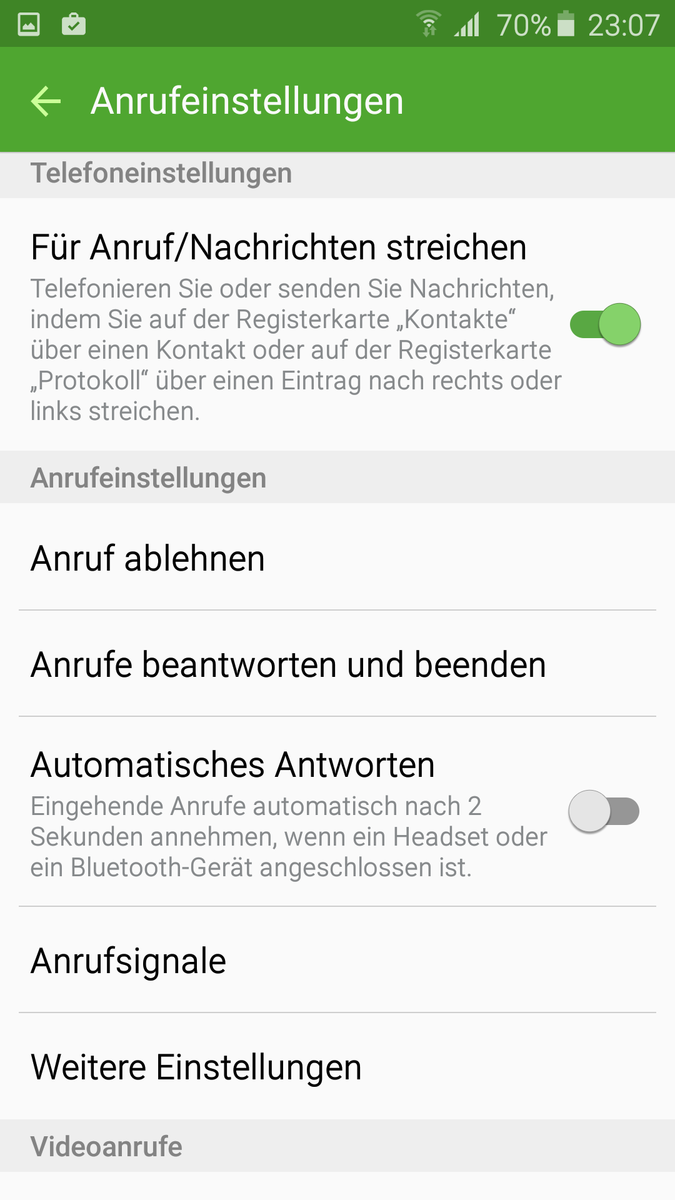Go back from Anrufeinstellungen
Screen dimensions: 675x1200
(x=46, y=101)
